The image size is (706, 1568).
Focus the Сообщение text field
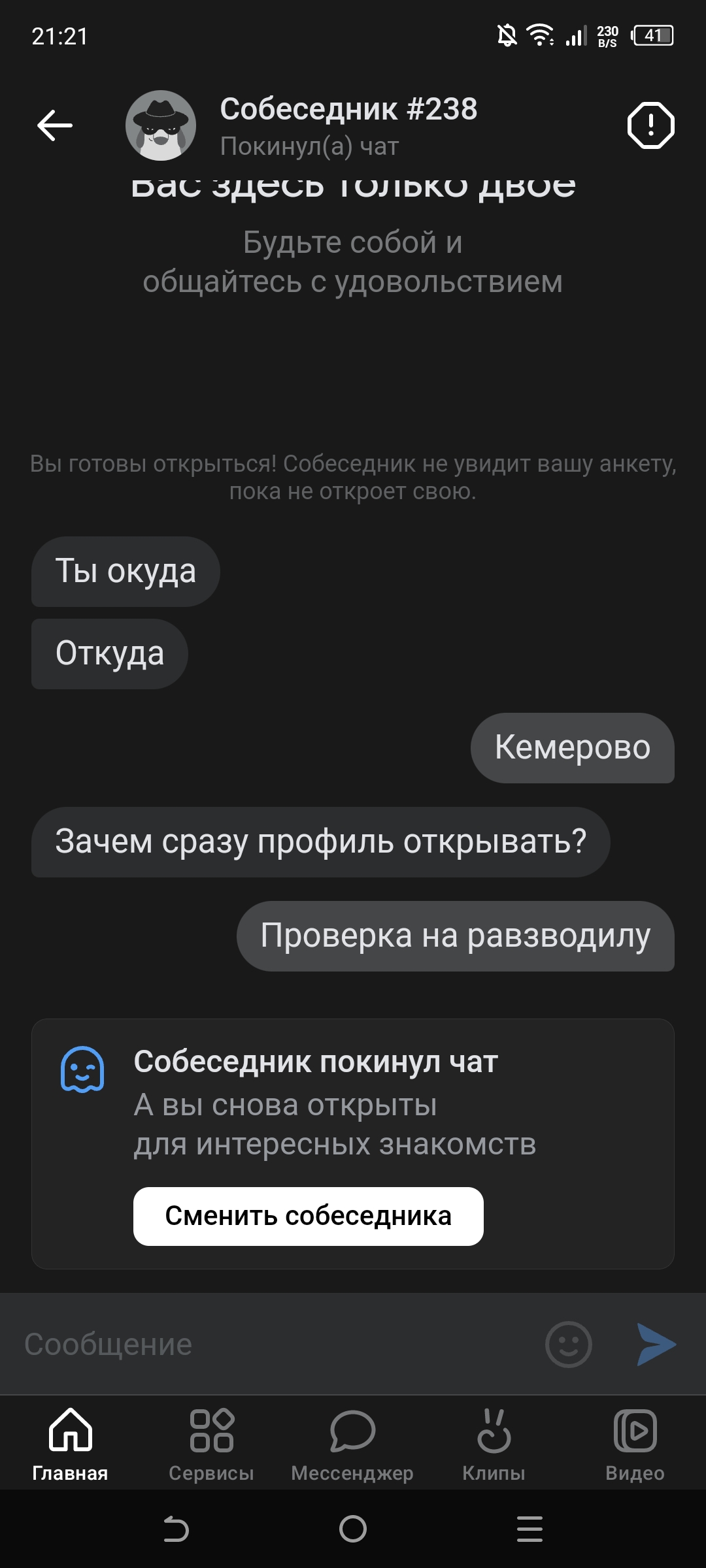pyautogui.click(x=275, y=1345)
